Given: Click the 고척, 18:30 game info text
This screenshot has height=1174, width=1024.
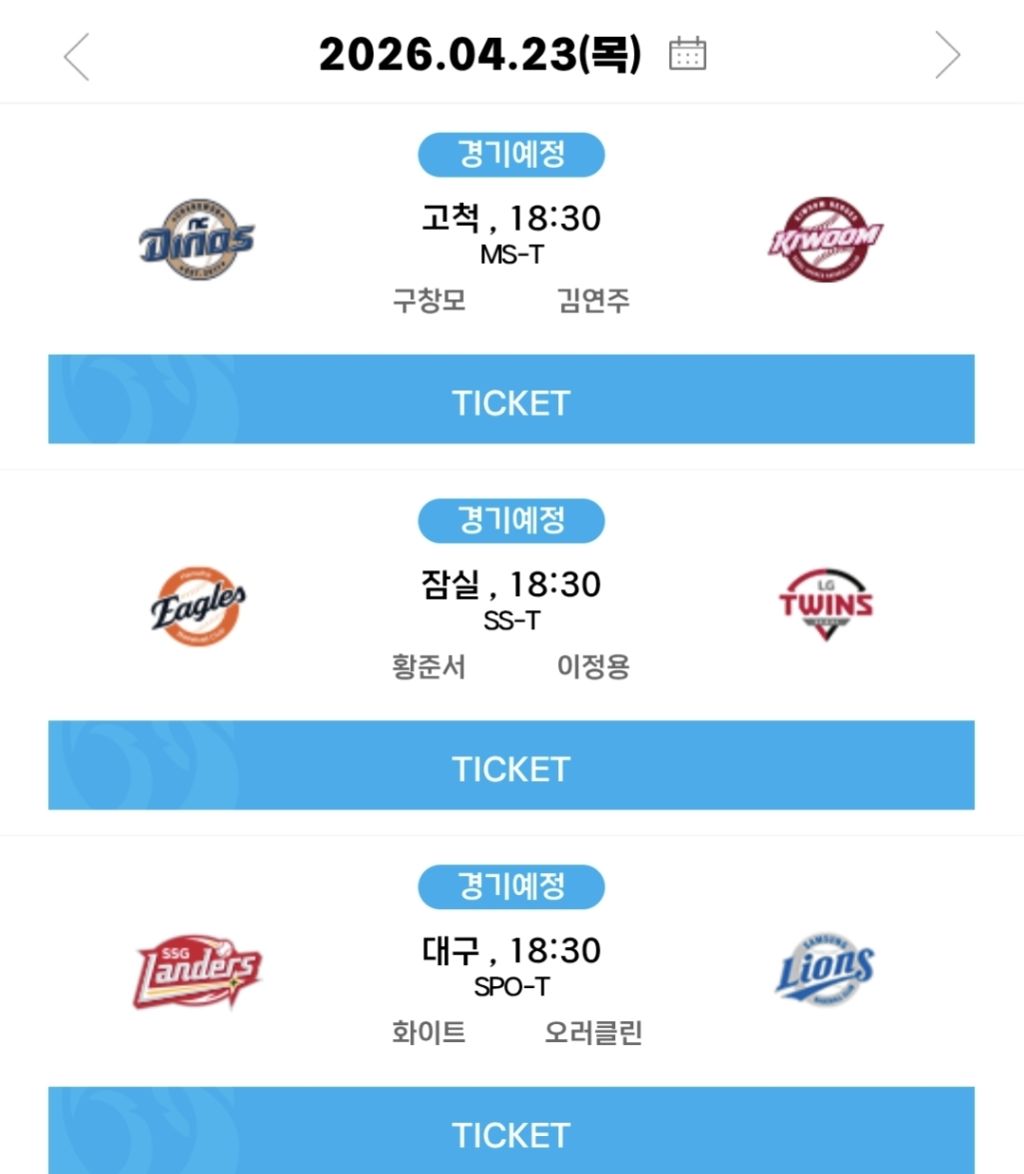Looking at the screenshot, I should click(511, 220).
